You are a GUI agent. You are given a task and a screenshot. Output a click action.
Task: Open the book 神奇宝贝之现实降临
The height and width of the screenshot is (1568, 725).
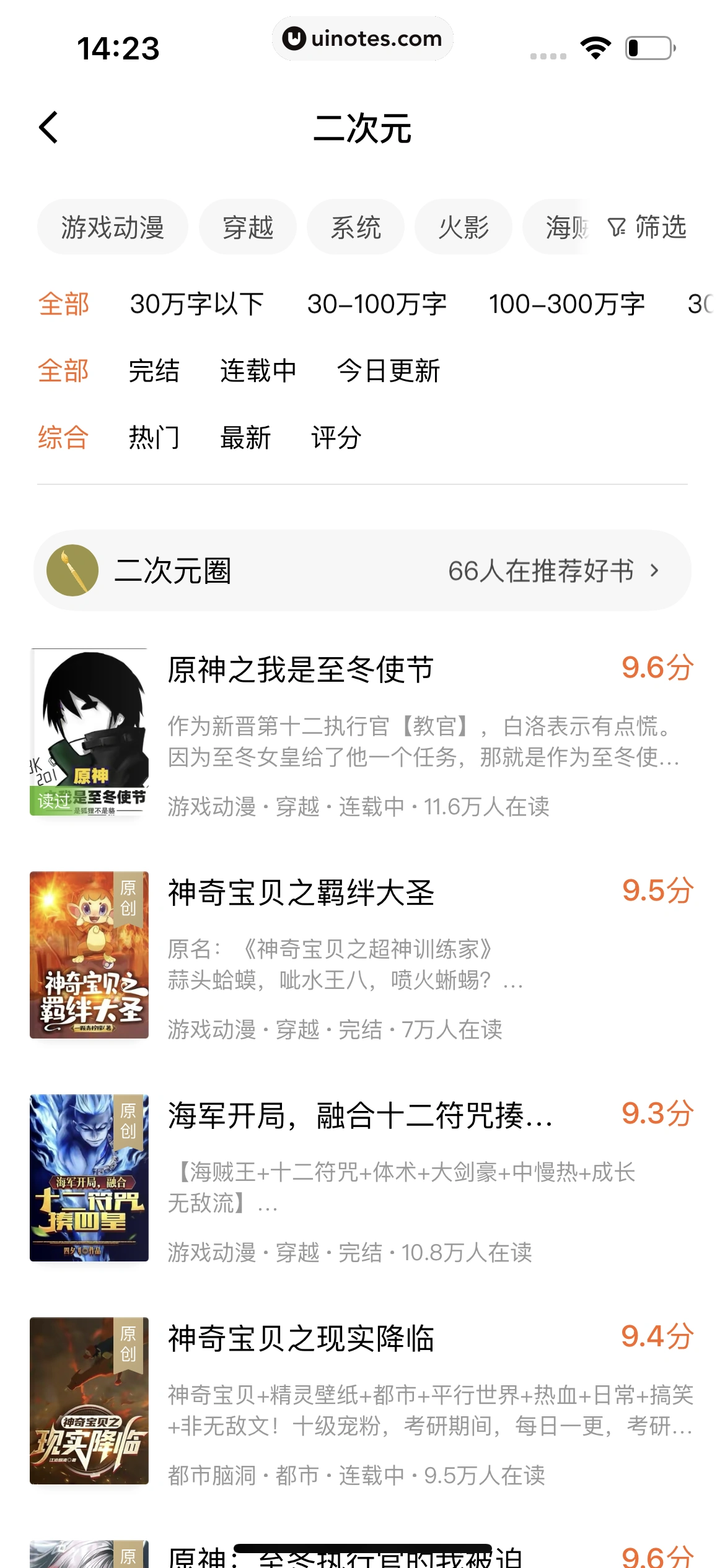301,1339
